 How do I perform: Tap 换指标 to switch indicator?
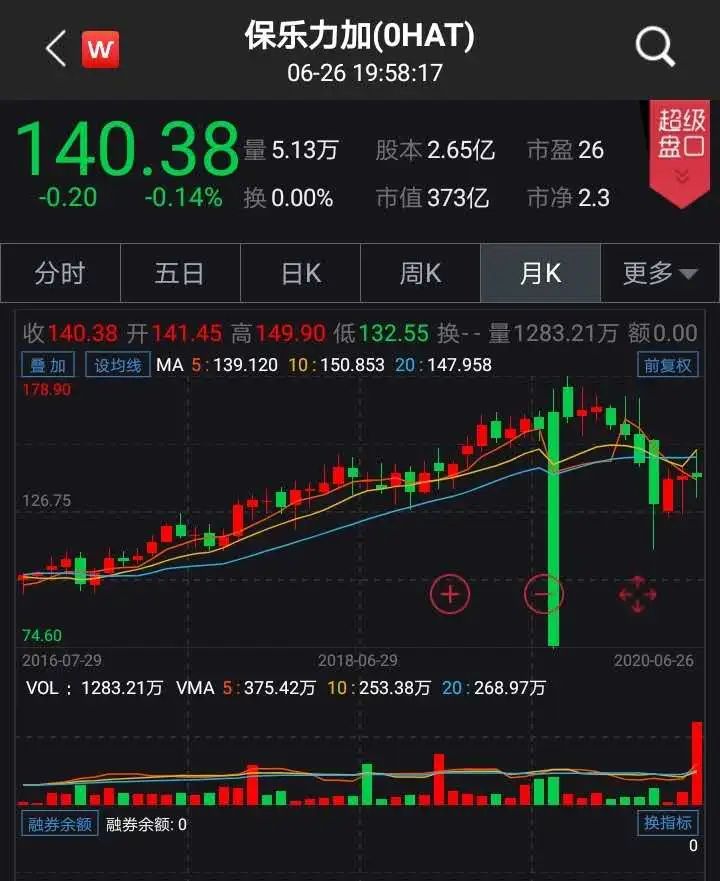(668, 823)
